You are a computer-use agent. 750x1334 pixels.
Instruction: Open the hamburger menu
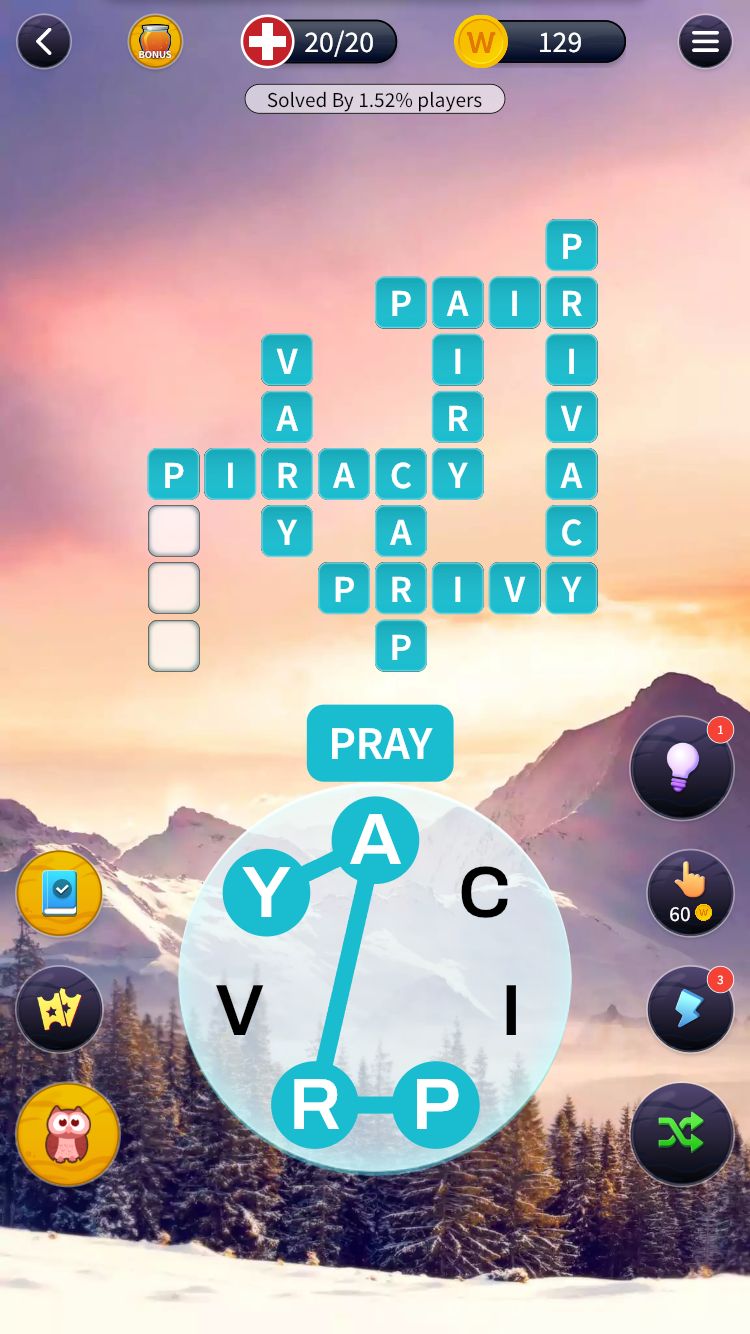tap(705, 42)
